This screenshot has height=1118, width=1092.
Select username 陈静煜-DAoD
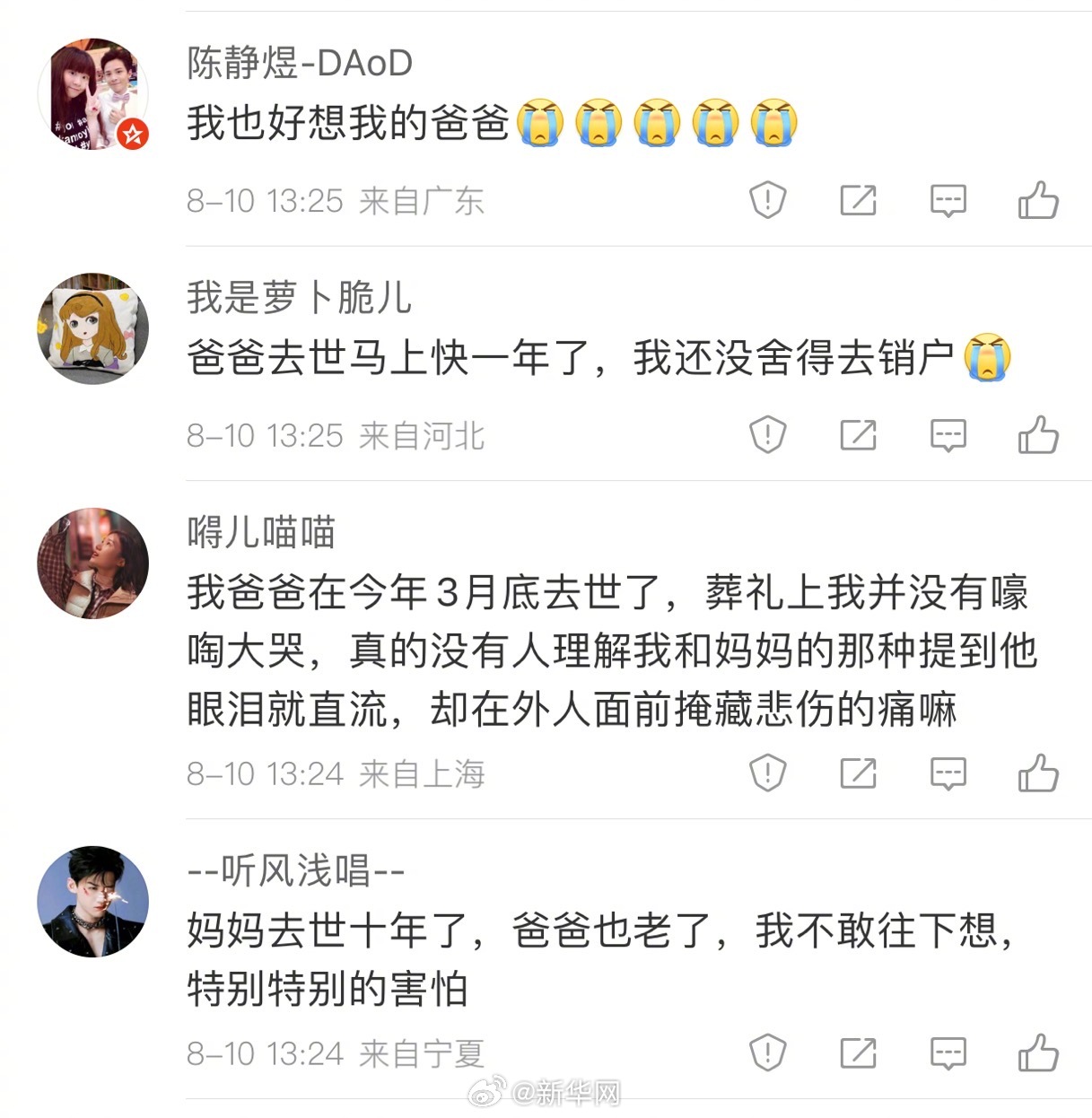[296, 64]
